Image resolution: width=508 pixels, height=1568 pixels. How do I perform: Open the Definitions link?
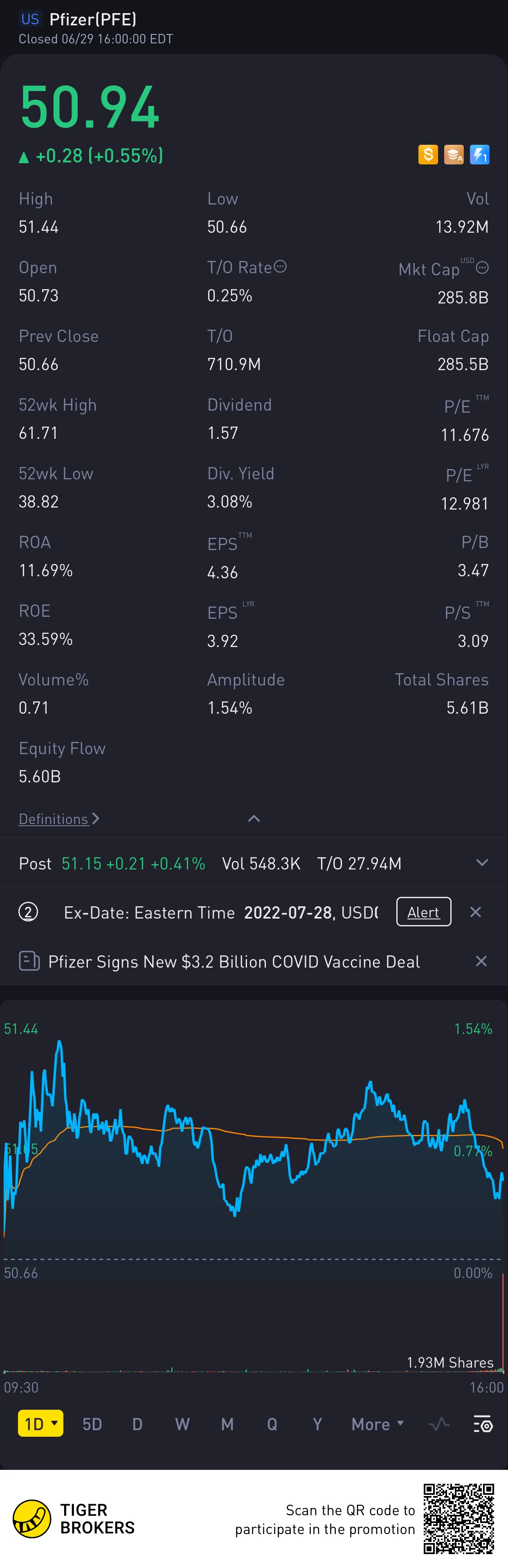pos(58,819)
